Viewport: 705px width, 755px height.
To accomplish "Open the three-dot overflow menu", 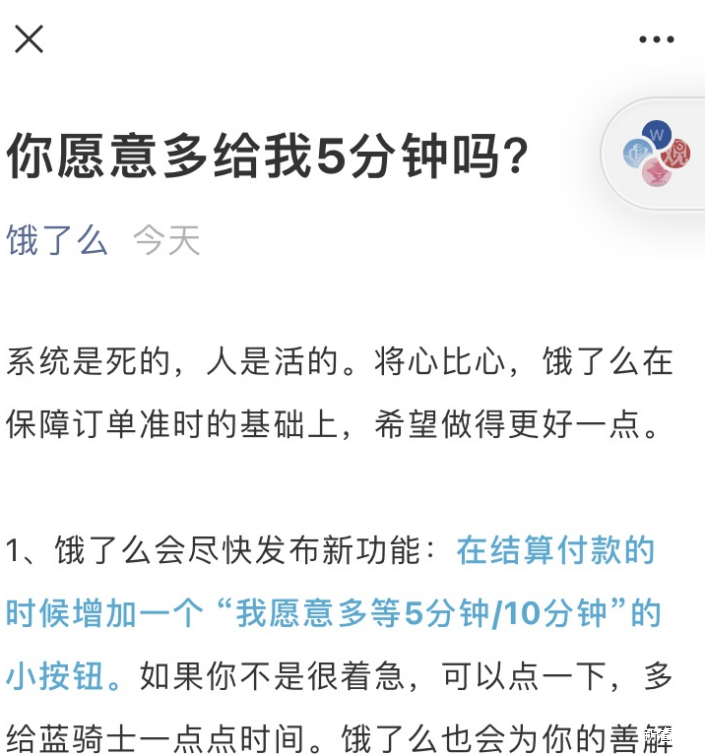I will (x=656, y=40).
